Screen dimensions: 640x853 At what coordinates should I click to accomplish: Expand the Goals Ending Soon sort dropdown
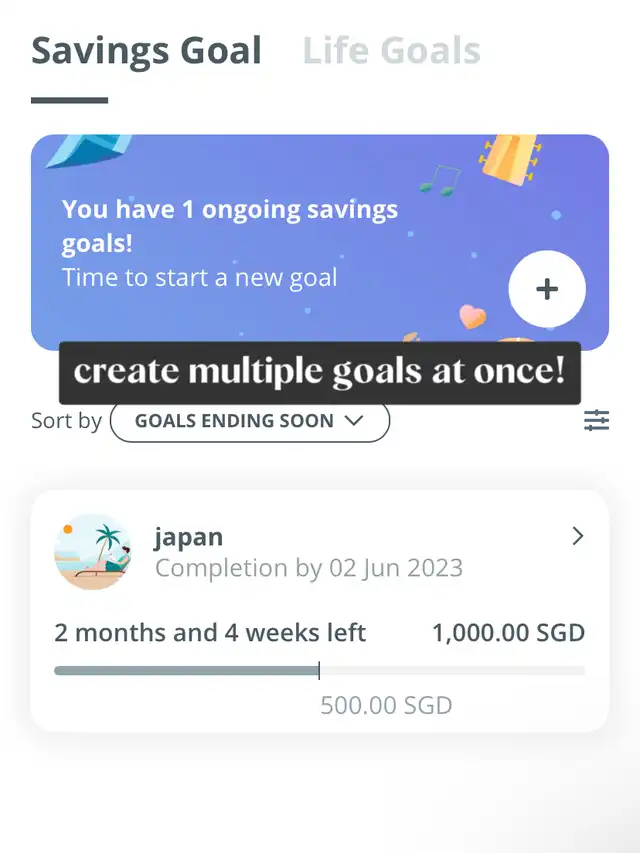click(249, 421)
